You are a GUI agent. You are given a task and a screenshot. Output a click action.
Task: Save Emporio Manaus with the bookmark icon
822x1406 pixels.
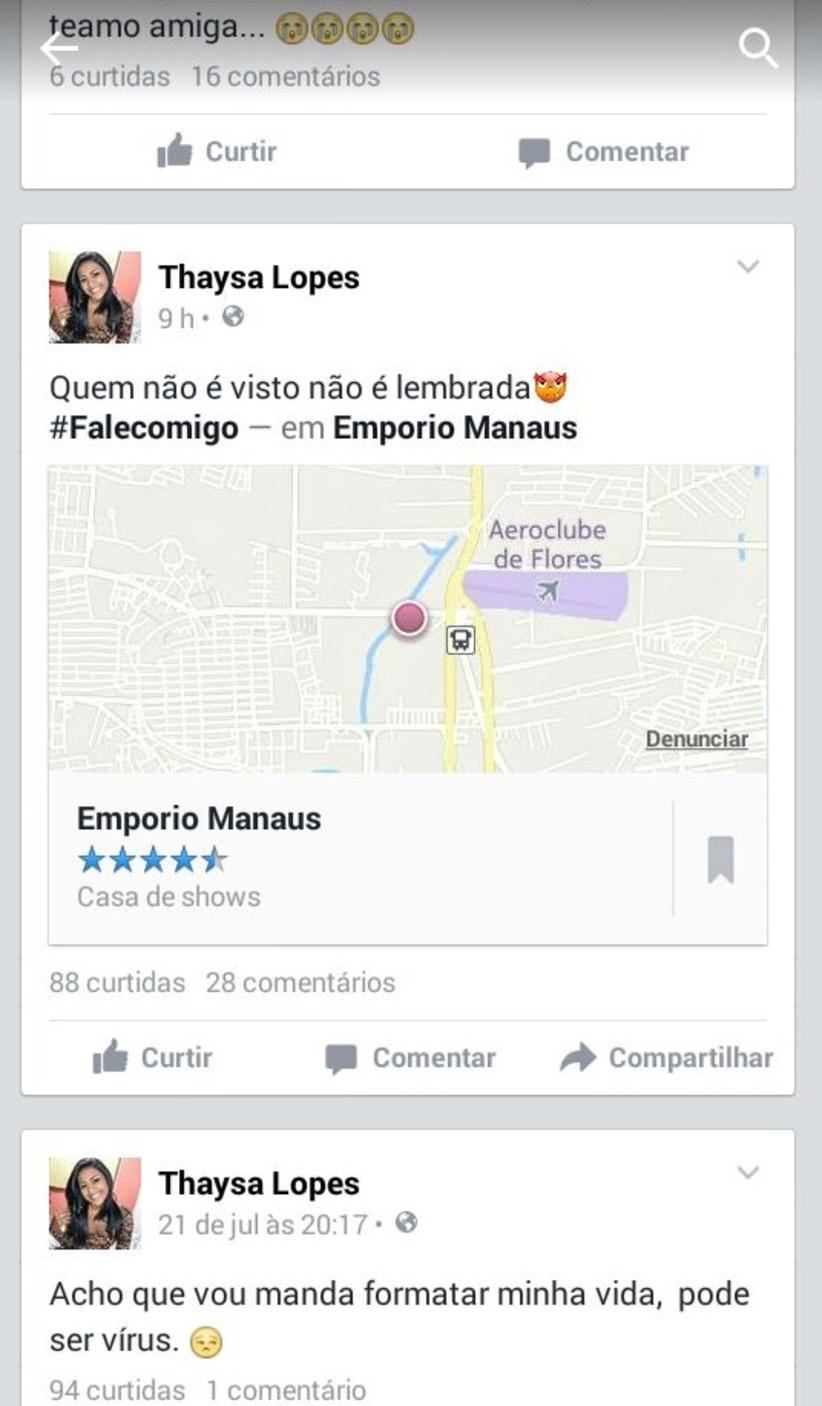[x=720, y=860]
